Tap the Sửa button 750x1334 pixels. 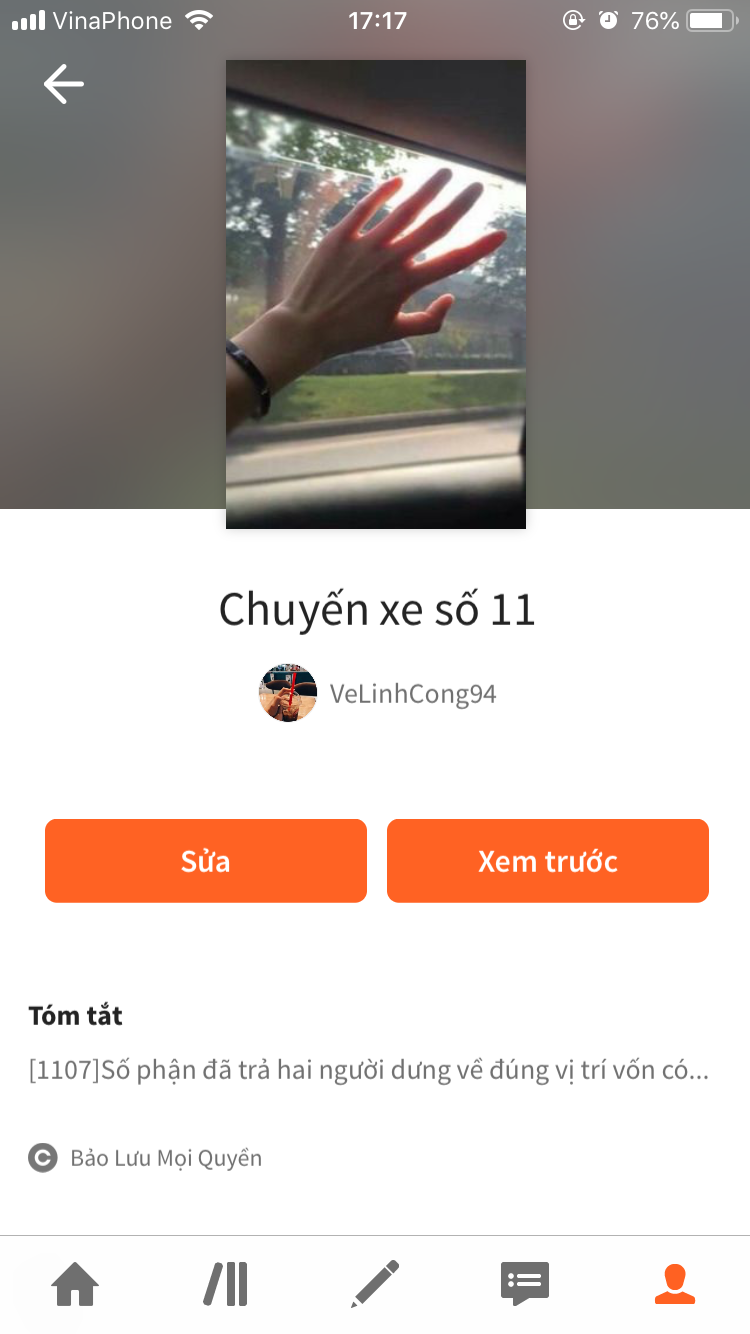click(x=206, y=861)
